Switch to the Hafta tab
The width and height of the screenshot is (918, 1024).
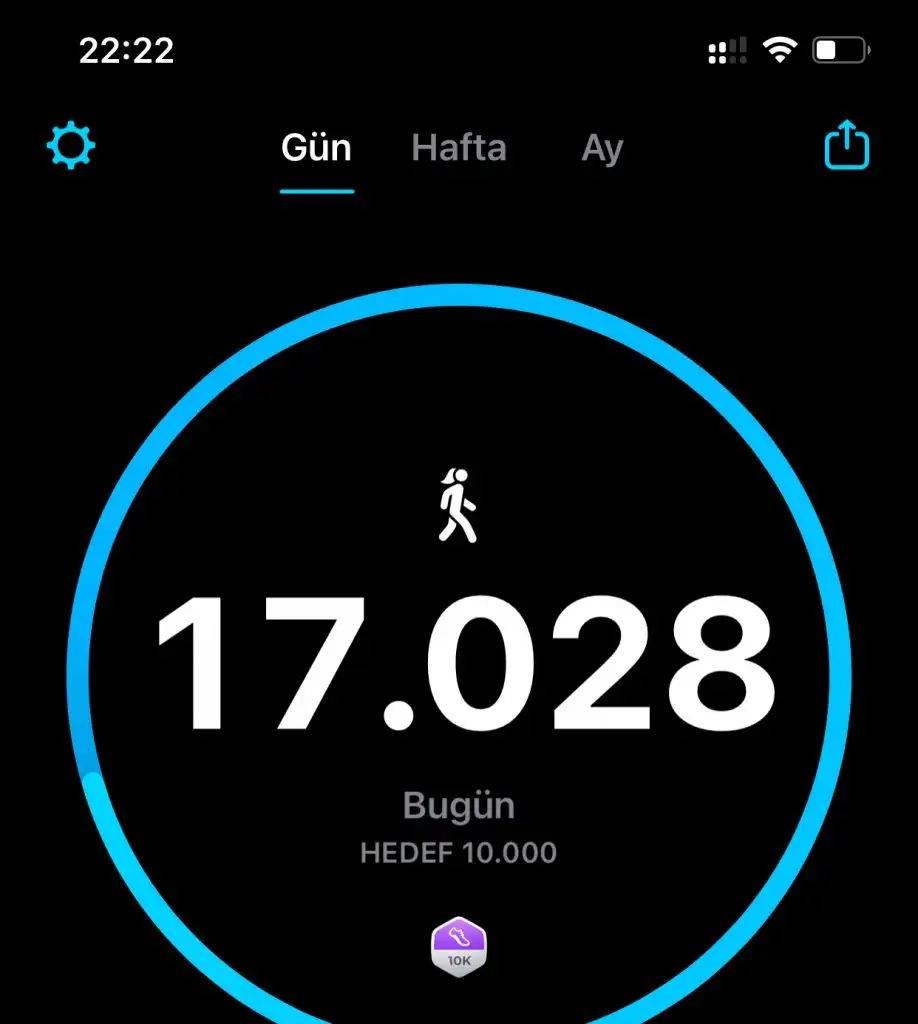(x=459, y=149)
